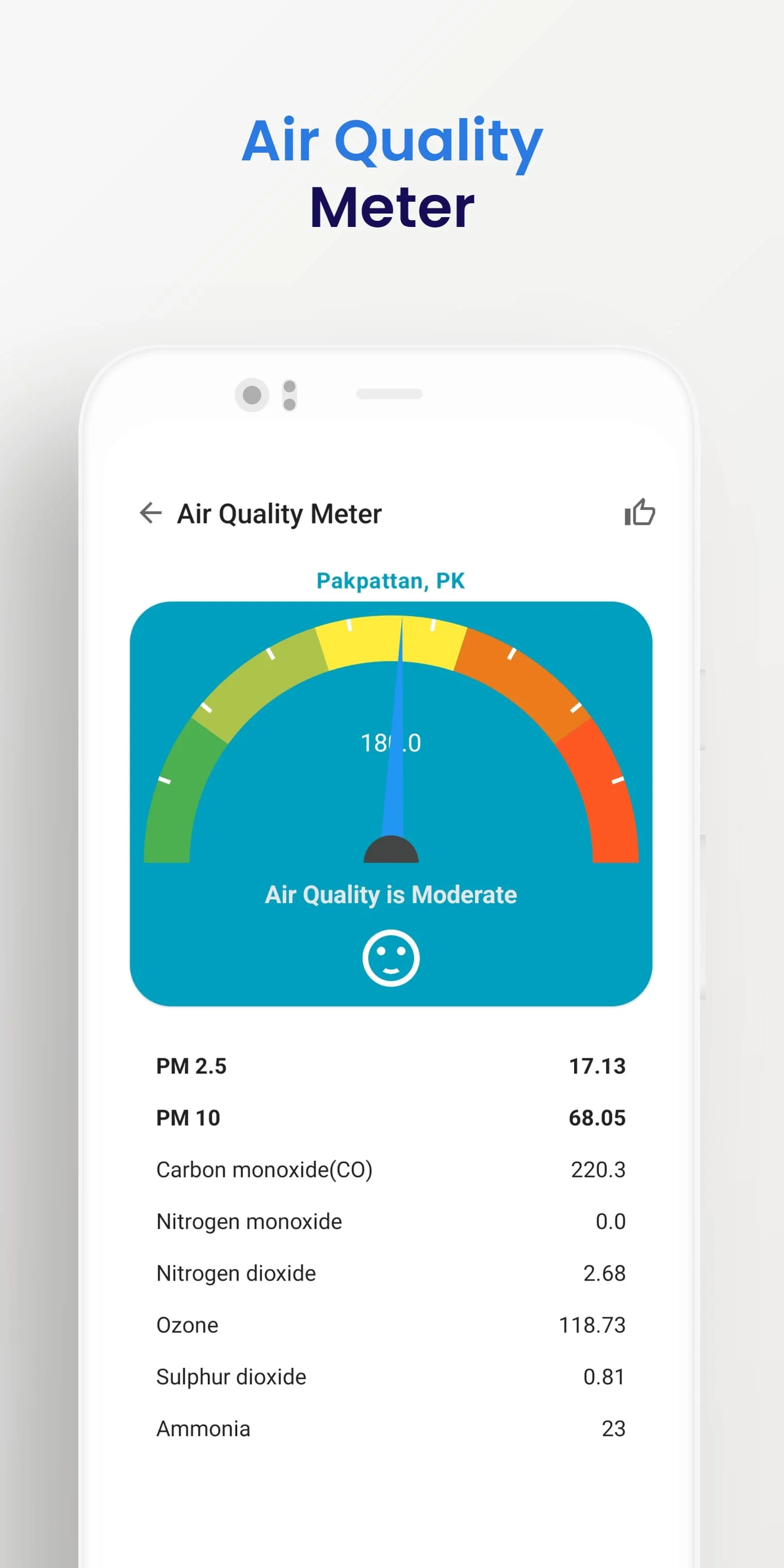Tap the Nitrogen dioxide value 2.68
This screenshot has width=784, height=1568.
pos(606,1273)
